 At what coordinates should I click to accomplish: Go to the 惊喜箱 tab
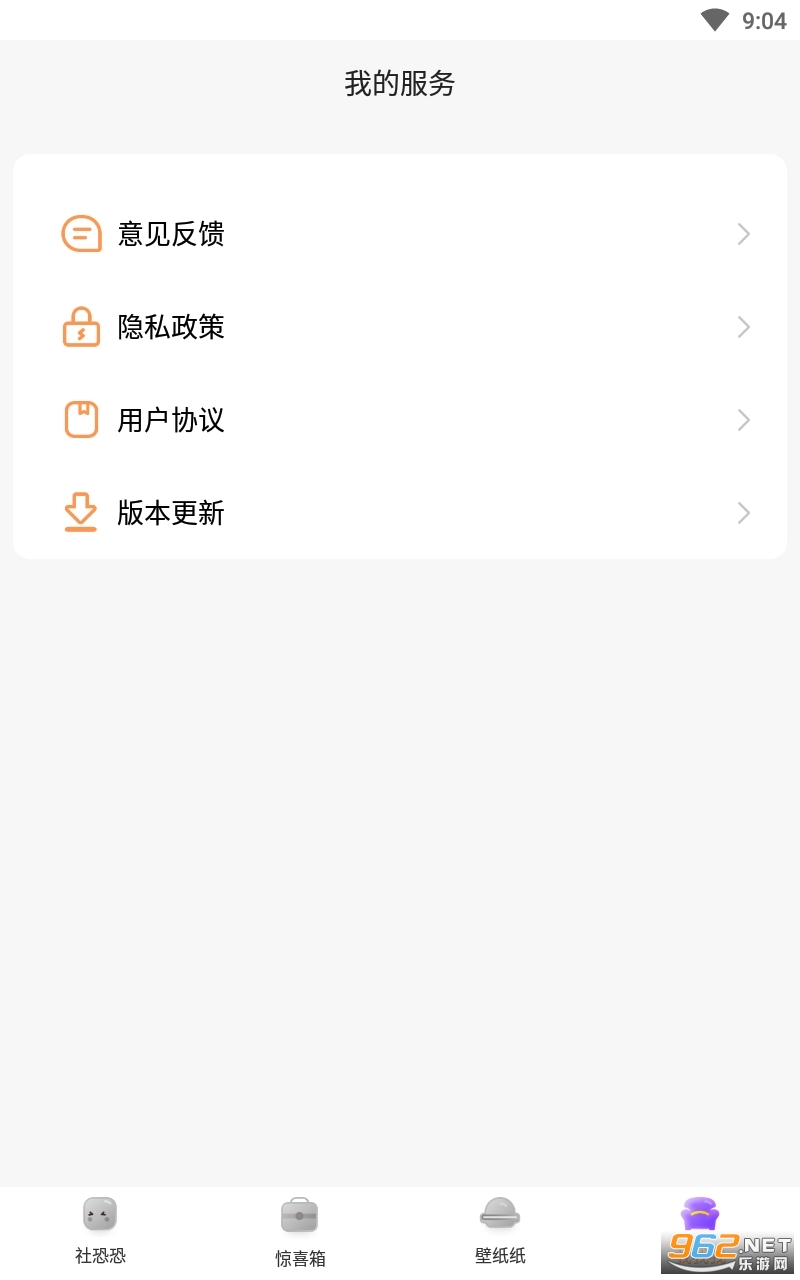(300, 1231)
